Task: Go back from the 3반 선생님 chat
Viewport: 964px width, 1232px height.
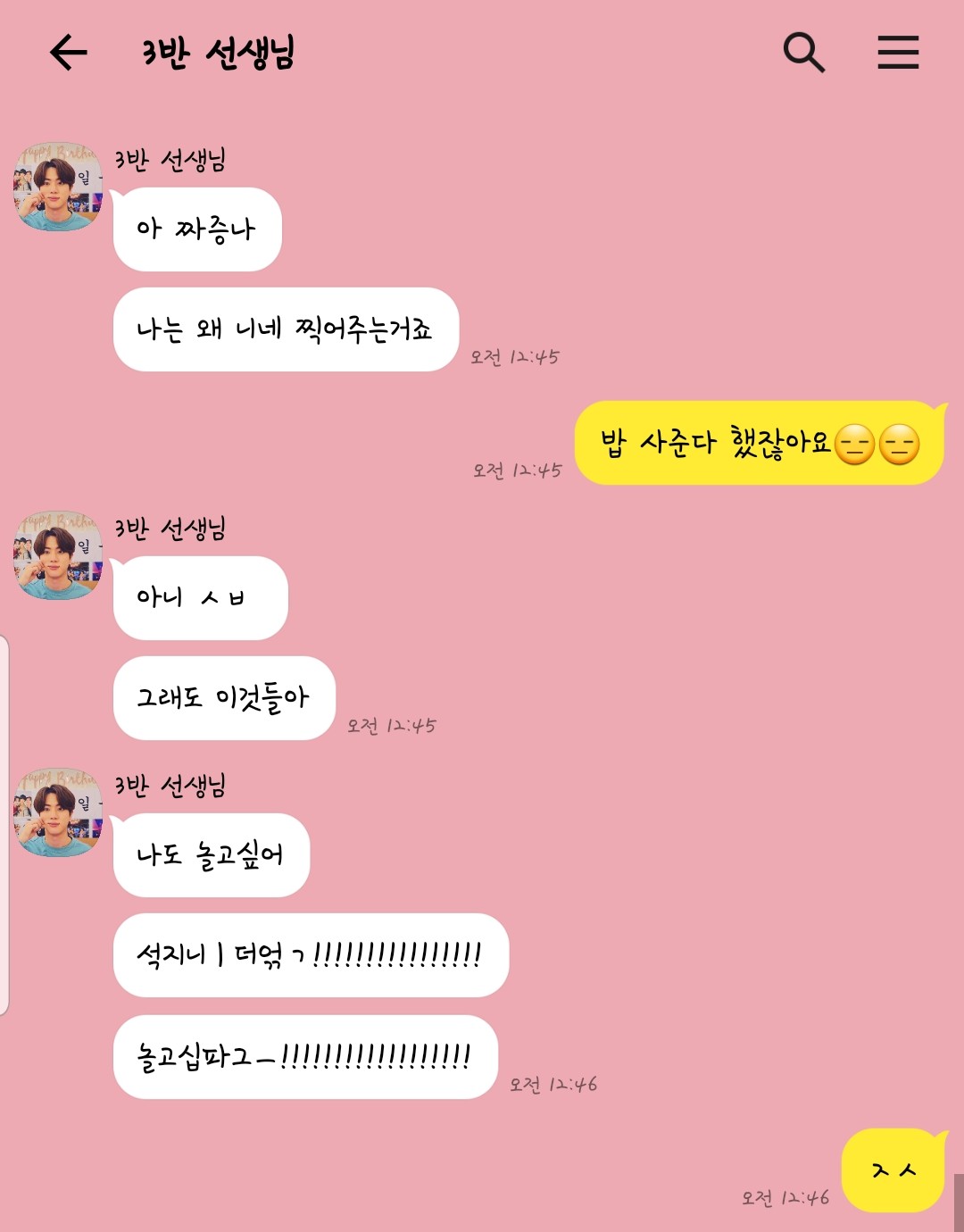Action: click(x=68, y=53)
